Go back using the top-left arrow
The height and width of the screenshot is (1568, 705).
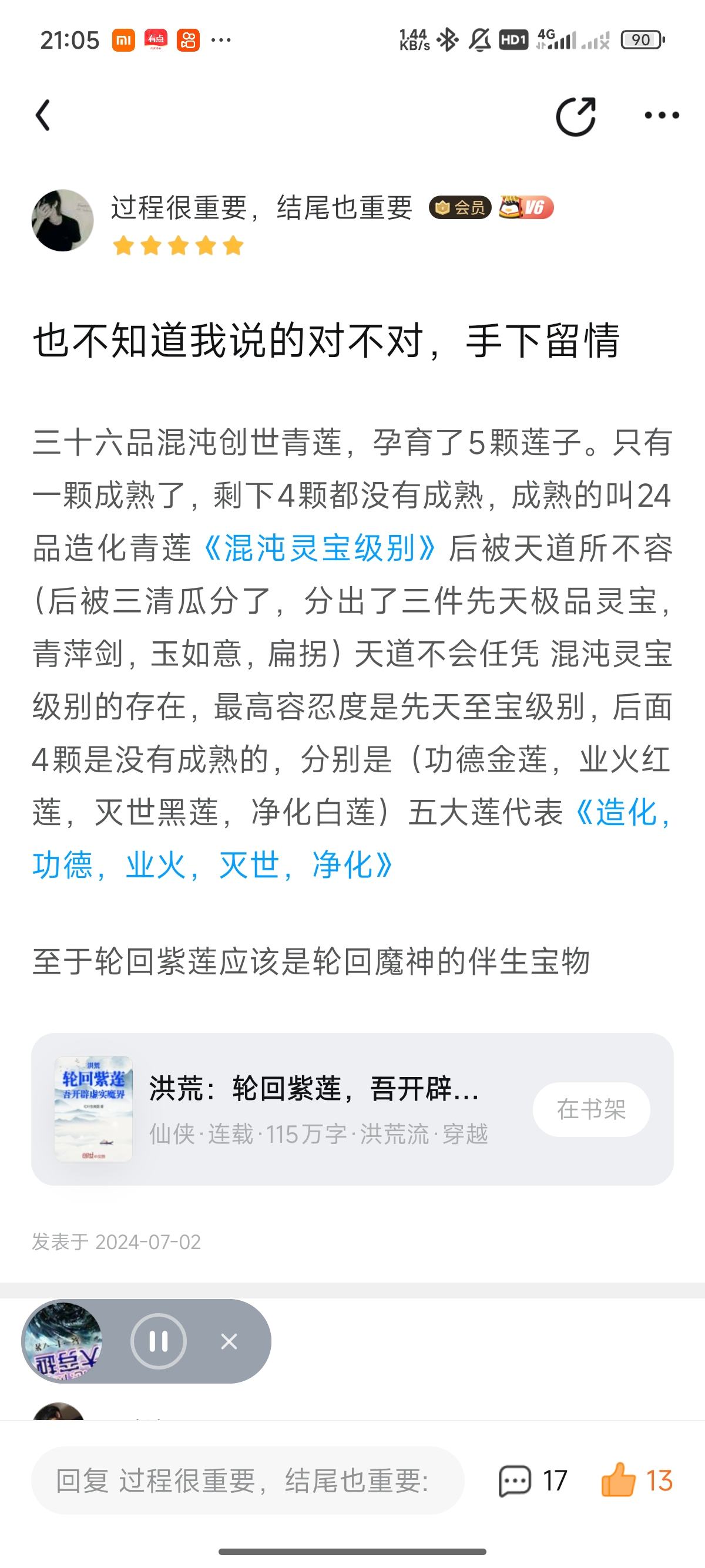pyautogui.click(x=43, y=116)
